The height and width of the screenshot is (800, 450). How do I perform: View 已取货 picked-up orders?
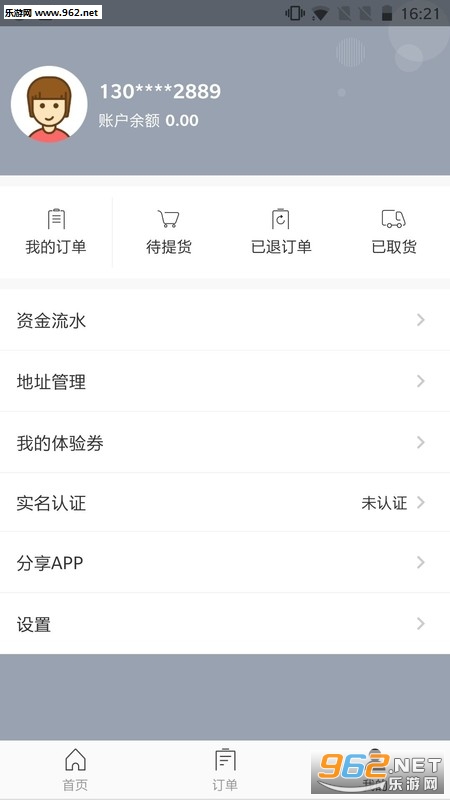tap(394, 232)
